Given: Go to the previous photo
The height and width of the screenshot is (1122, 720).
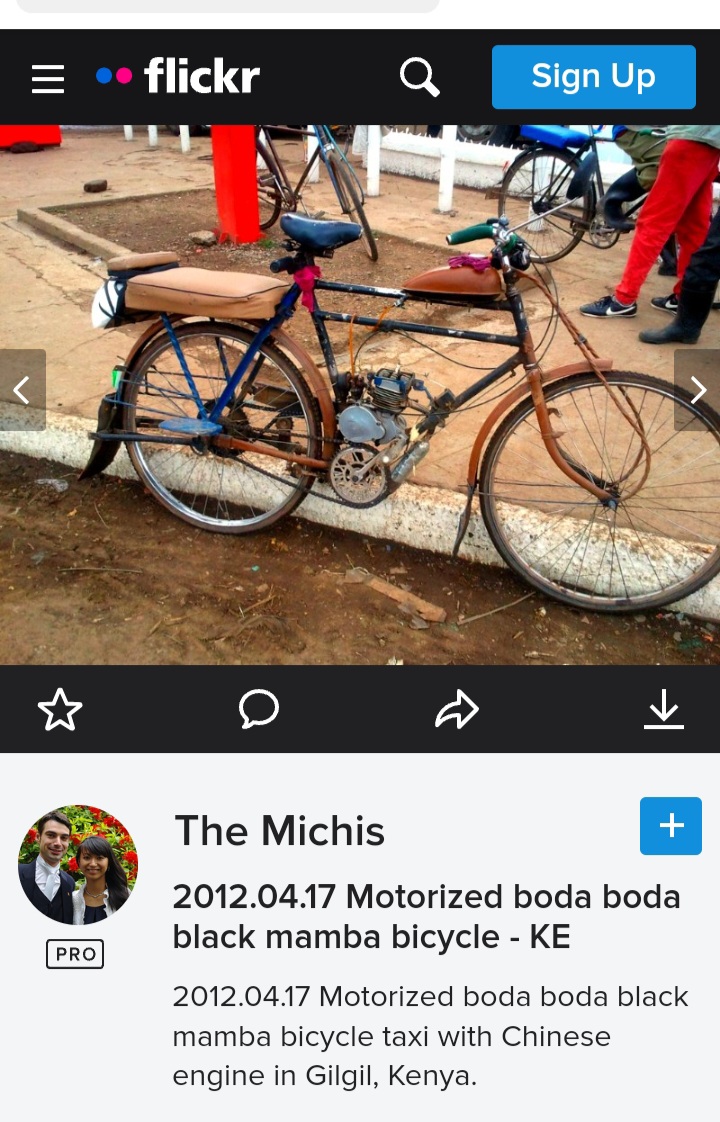Looking at the screenshot, I should (x=22, y=390).
